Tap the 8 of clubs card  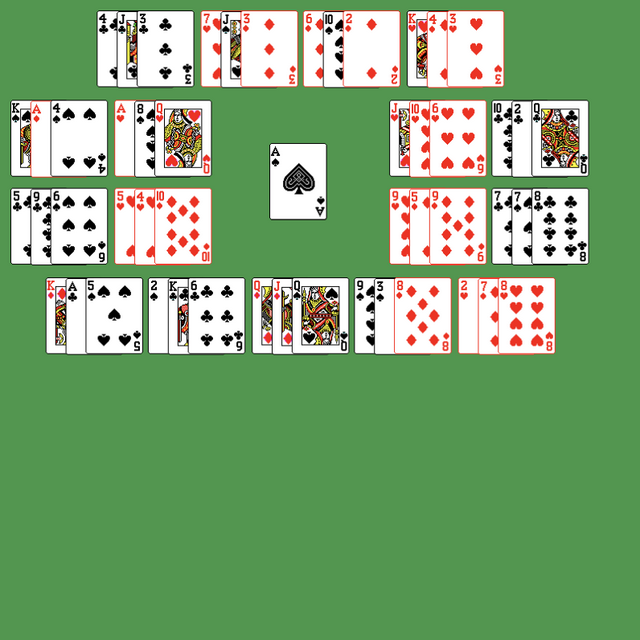pos(561,226)
